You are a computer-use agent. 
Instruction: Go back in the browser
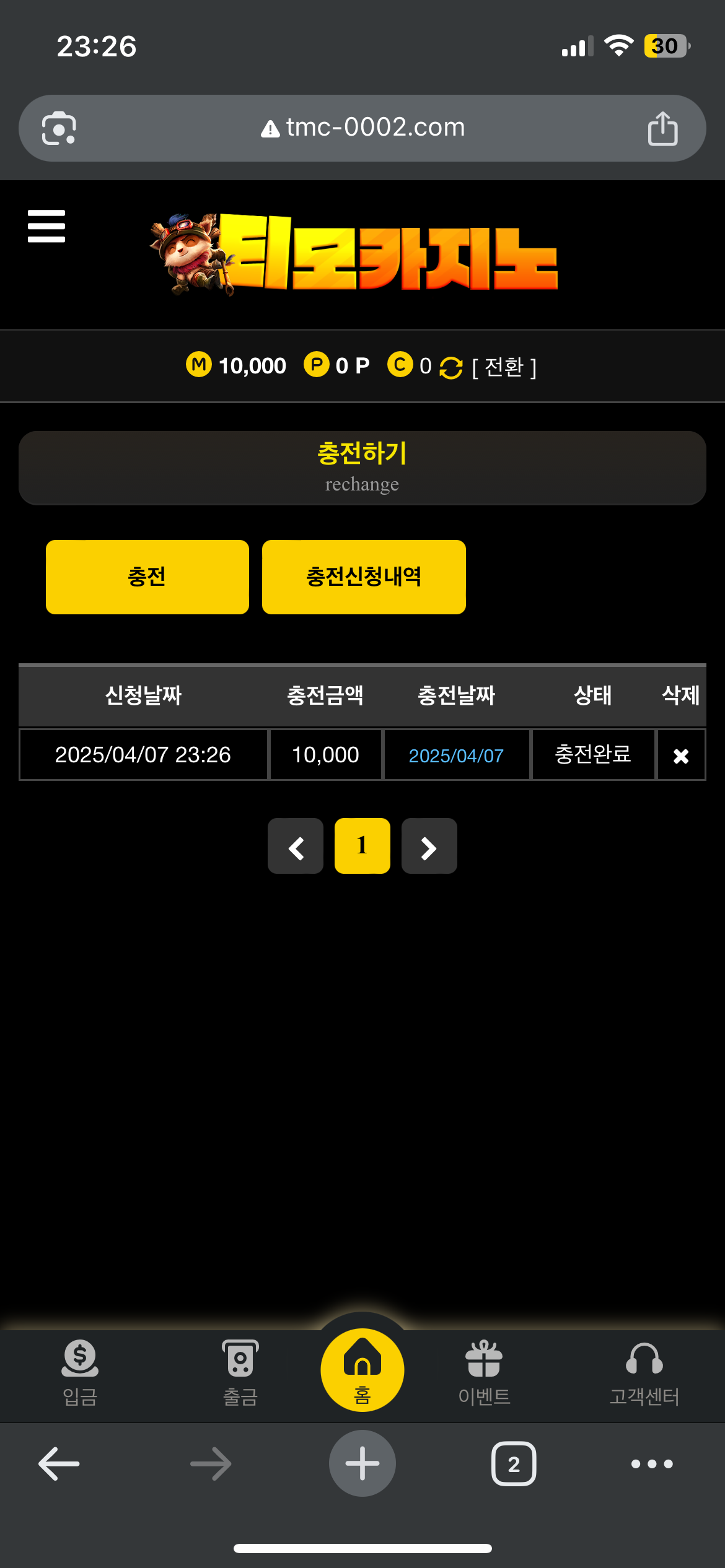click(x=59, y=1464)
